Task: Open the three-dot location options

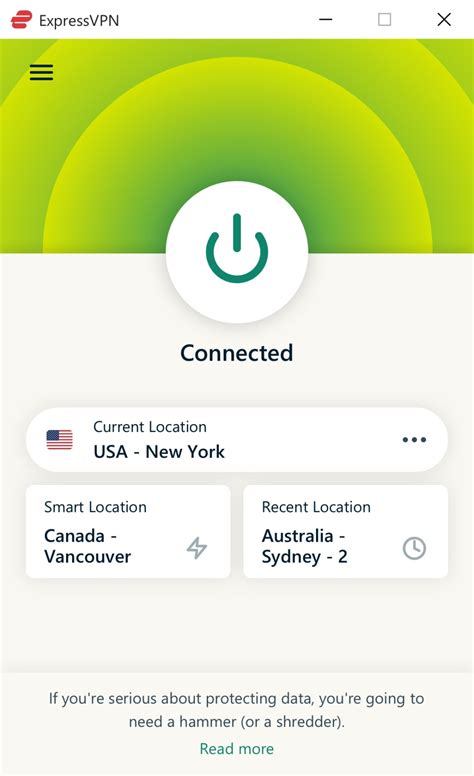Action: [414, 439]
